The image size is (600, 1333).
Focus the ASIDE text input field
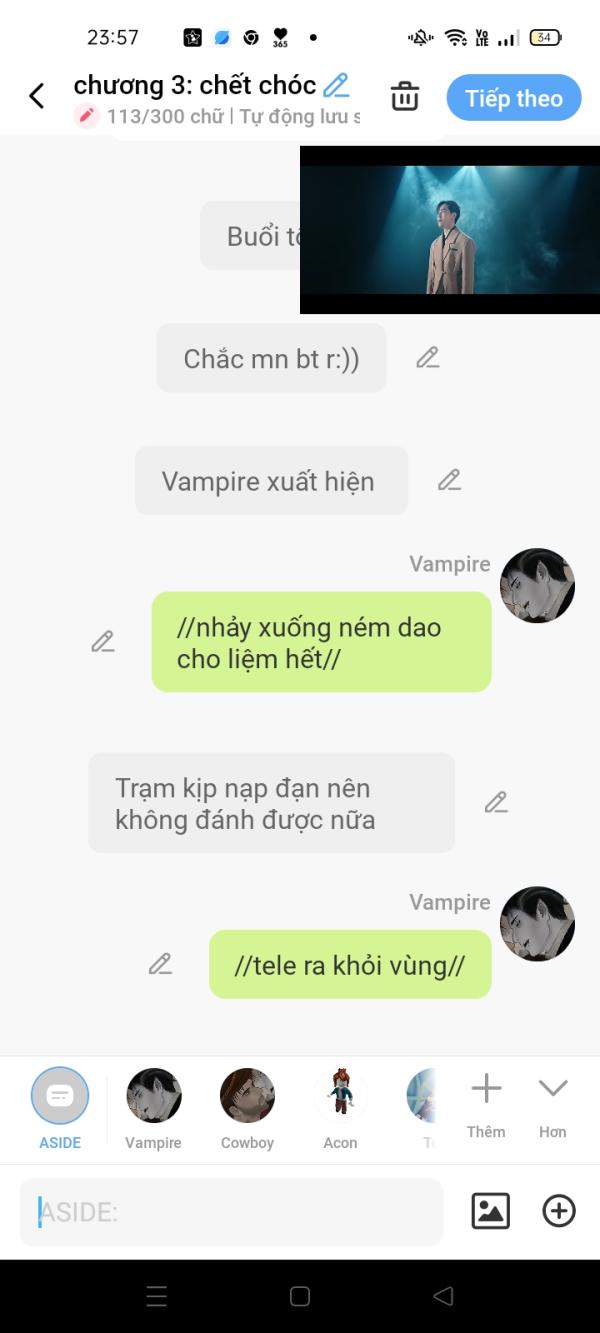point(231,1212)
